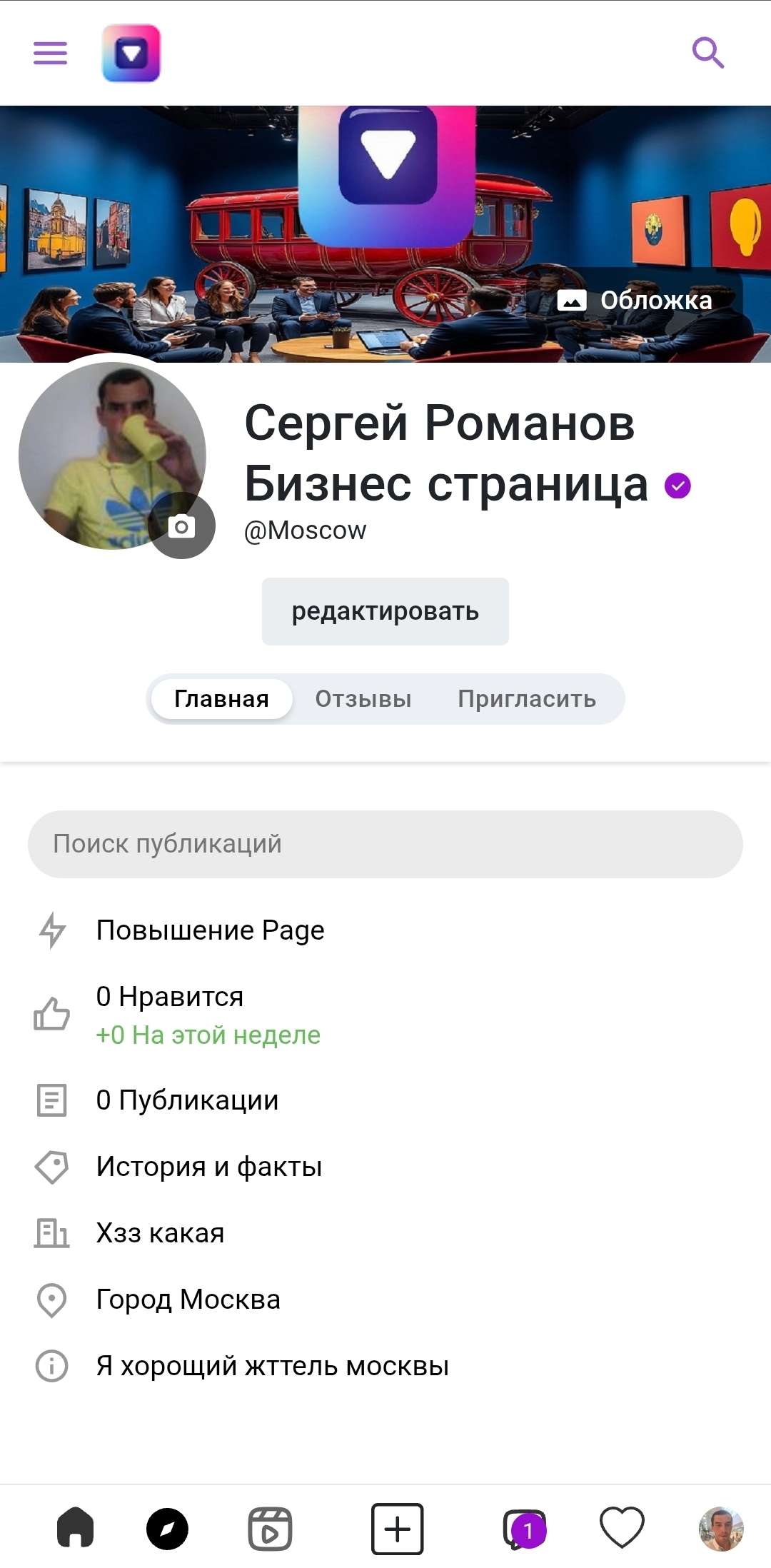Select the Explore compass icon

point(168,1530)
